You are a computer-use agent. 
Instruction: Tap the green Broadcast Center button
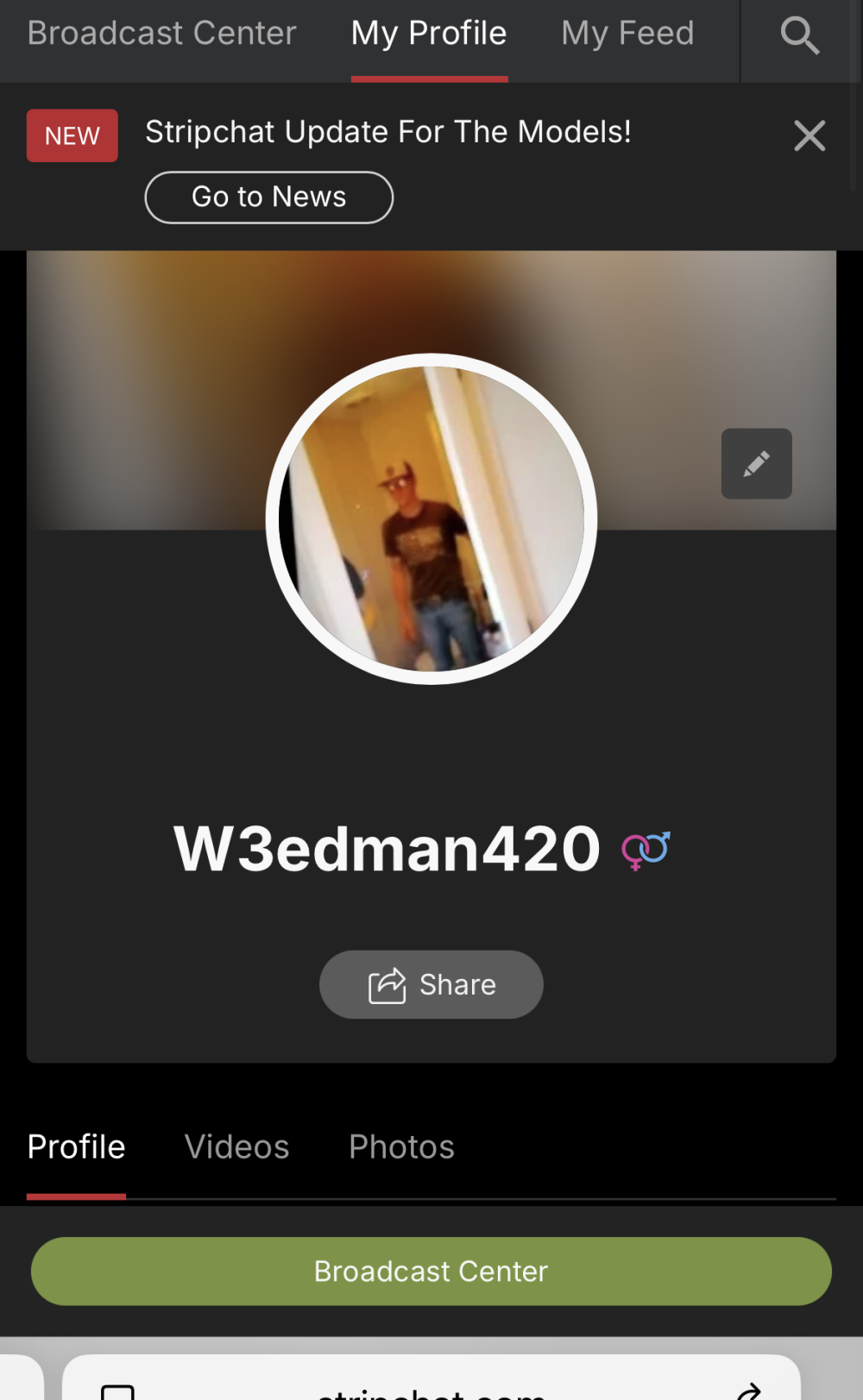[431, 1271]
